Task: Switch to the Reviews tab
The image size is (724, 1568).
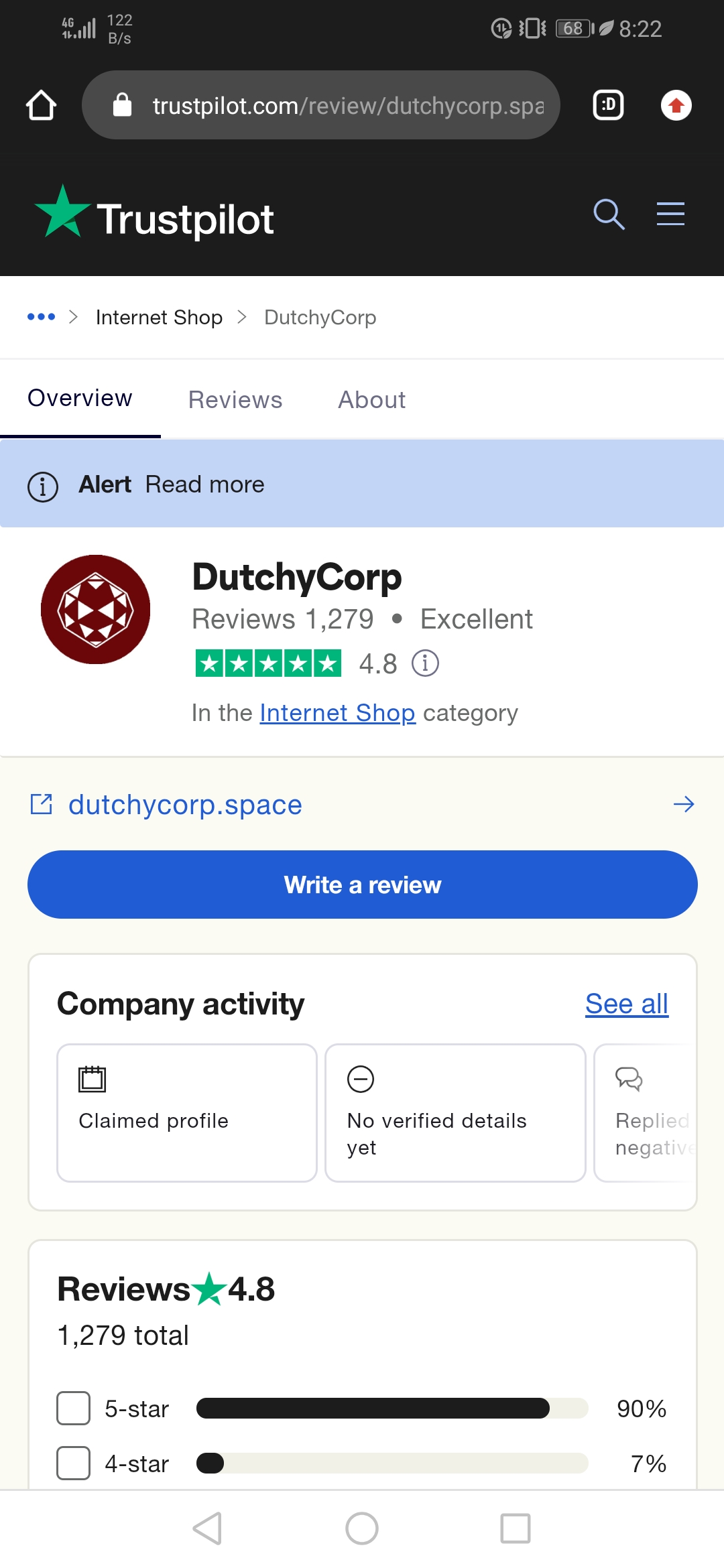Action: pos(235,400)
